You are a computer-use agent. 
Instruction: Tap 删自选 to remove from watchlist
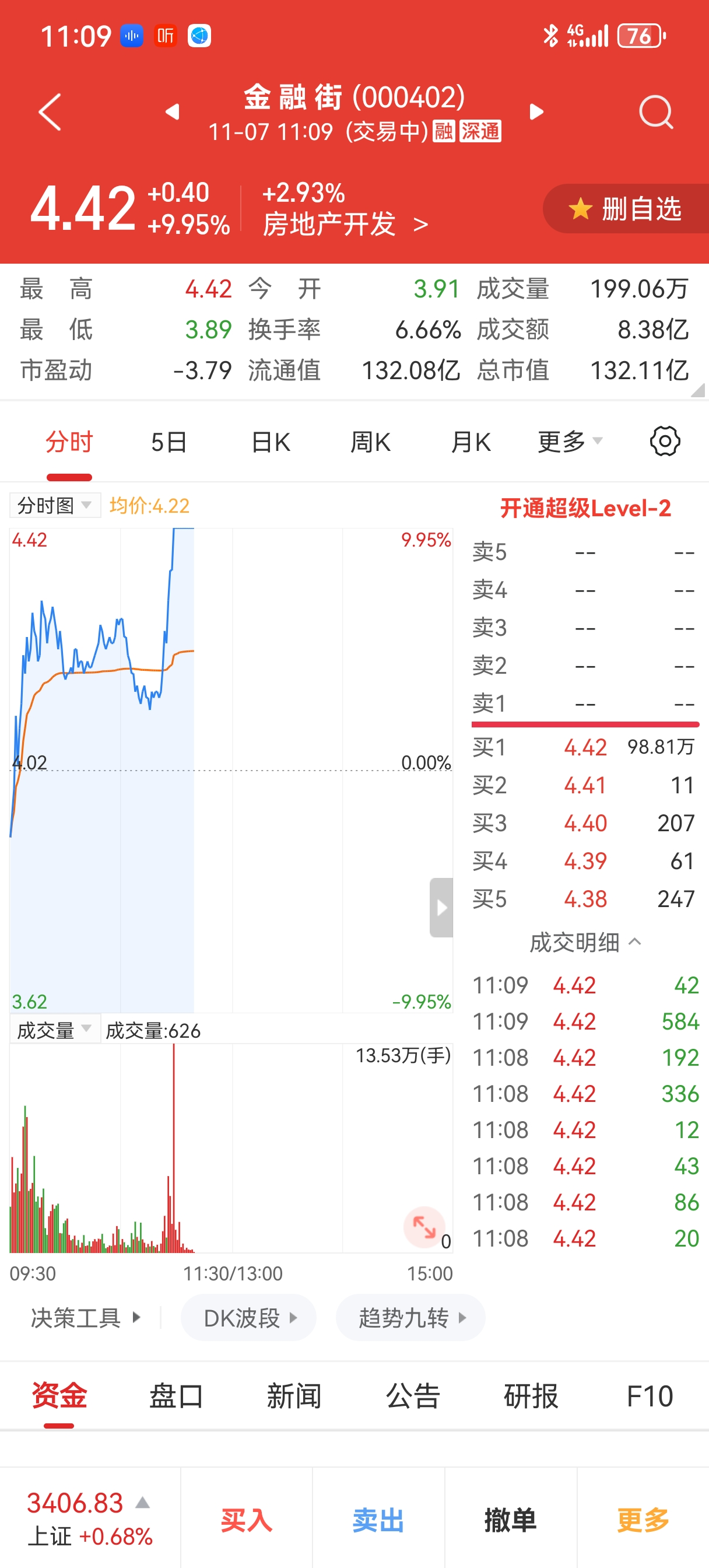pos(626,209)
